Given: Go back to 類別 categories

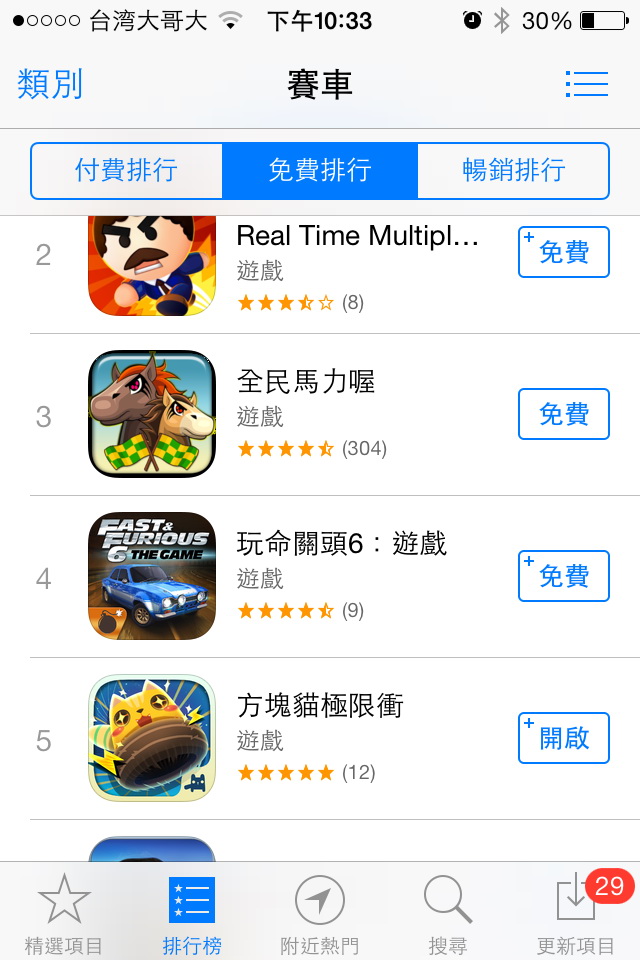Looking at the screenshot, I should coord(50,84).
